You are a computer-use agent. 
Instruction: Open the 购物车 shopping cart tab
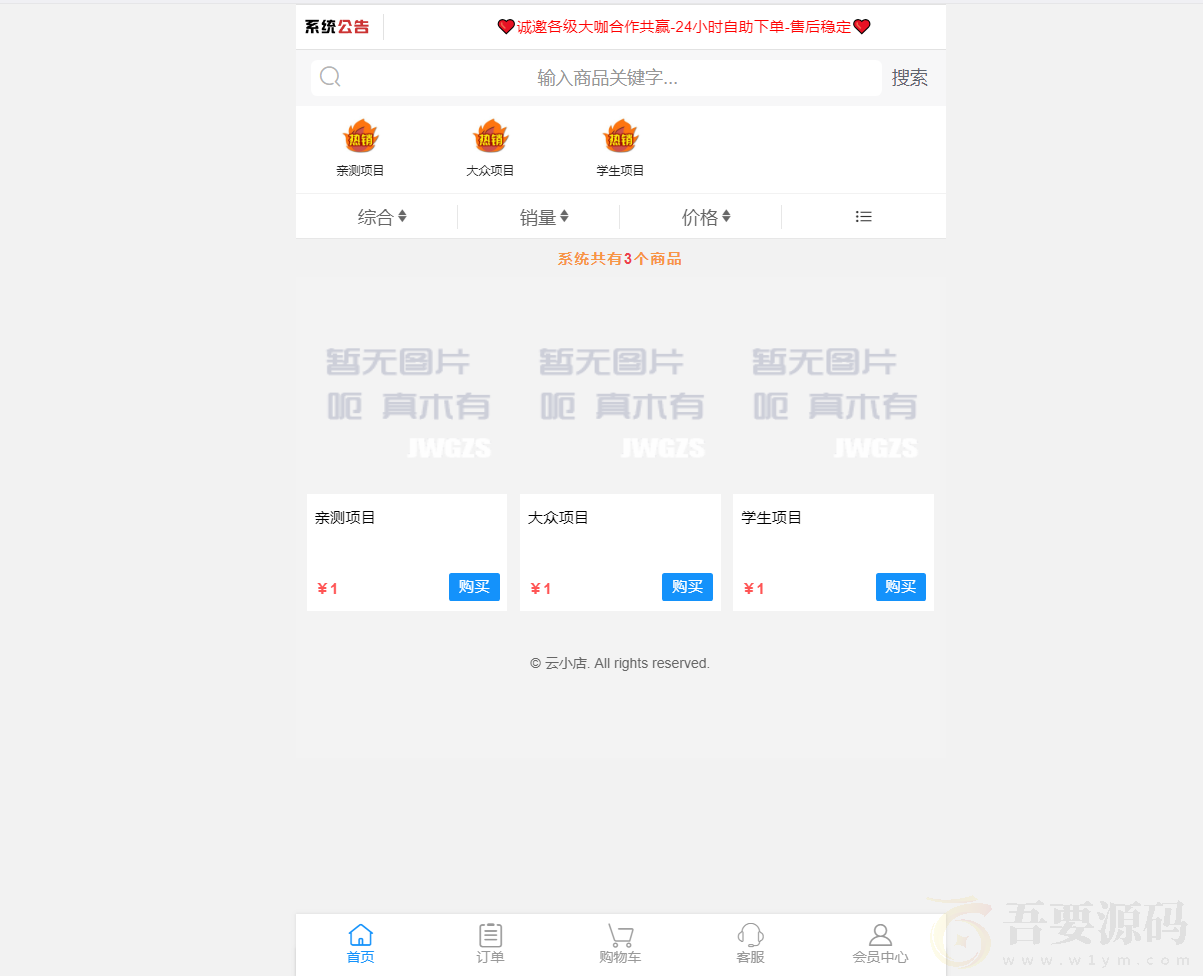[620, 944]
